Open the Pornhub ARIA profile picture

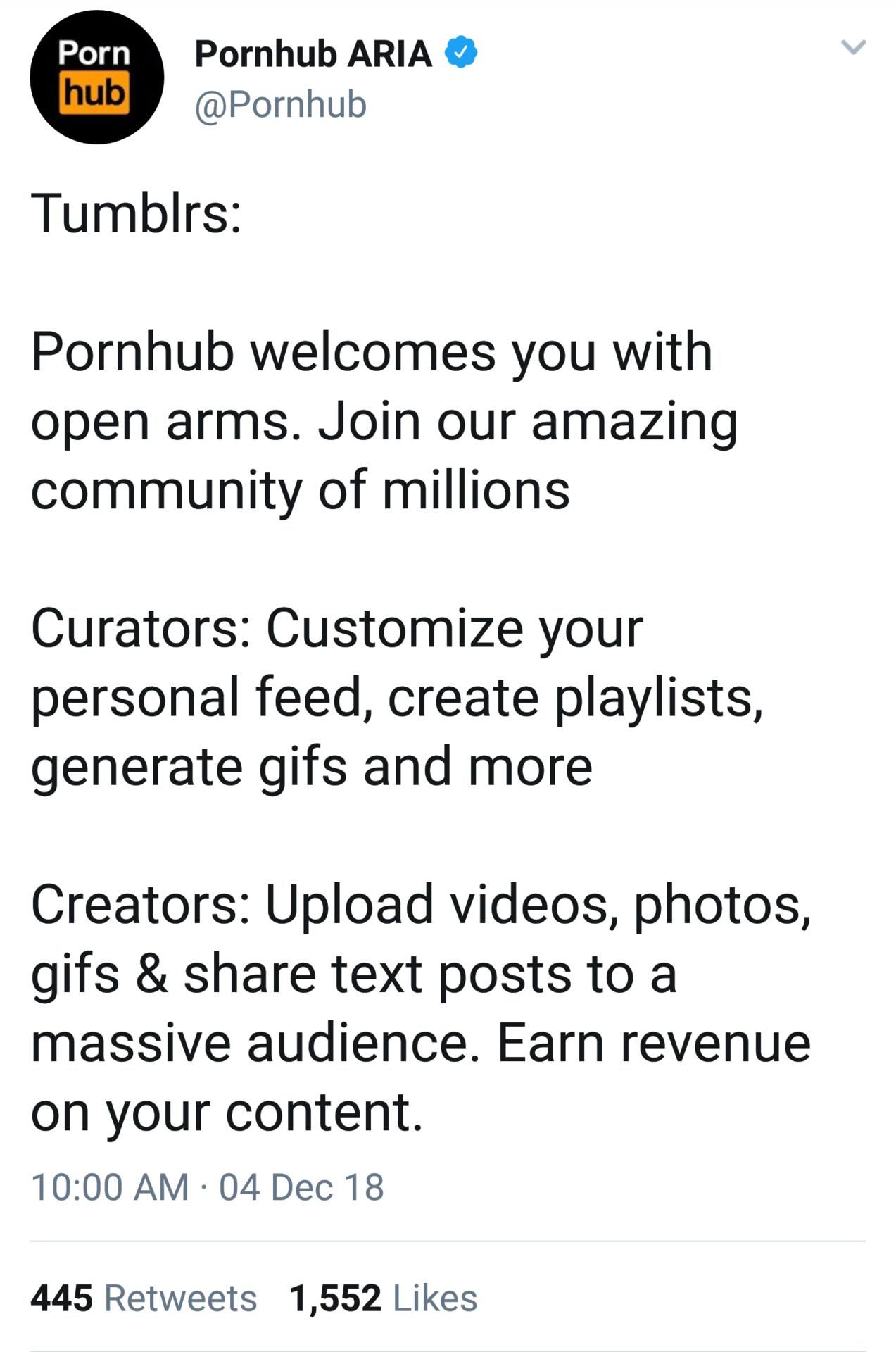97,77
